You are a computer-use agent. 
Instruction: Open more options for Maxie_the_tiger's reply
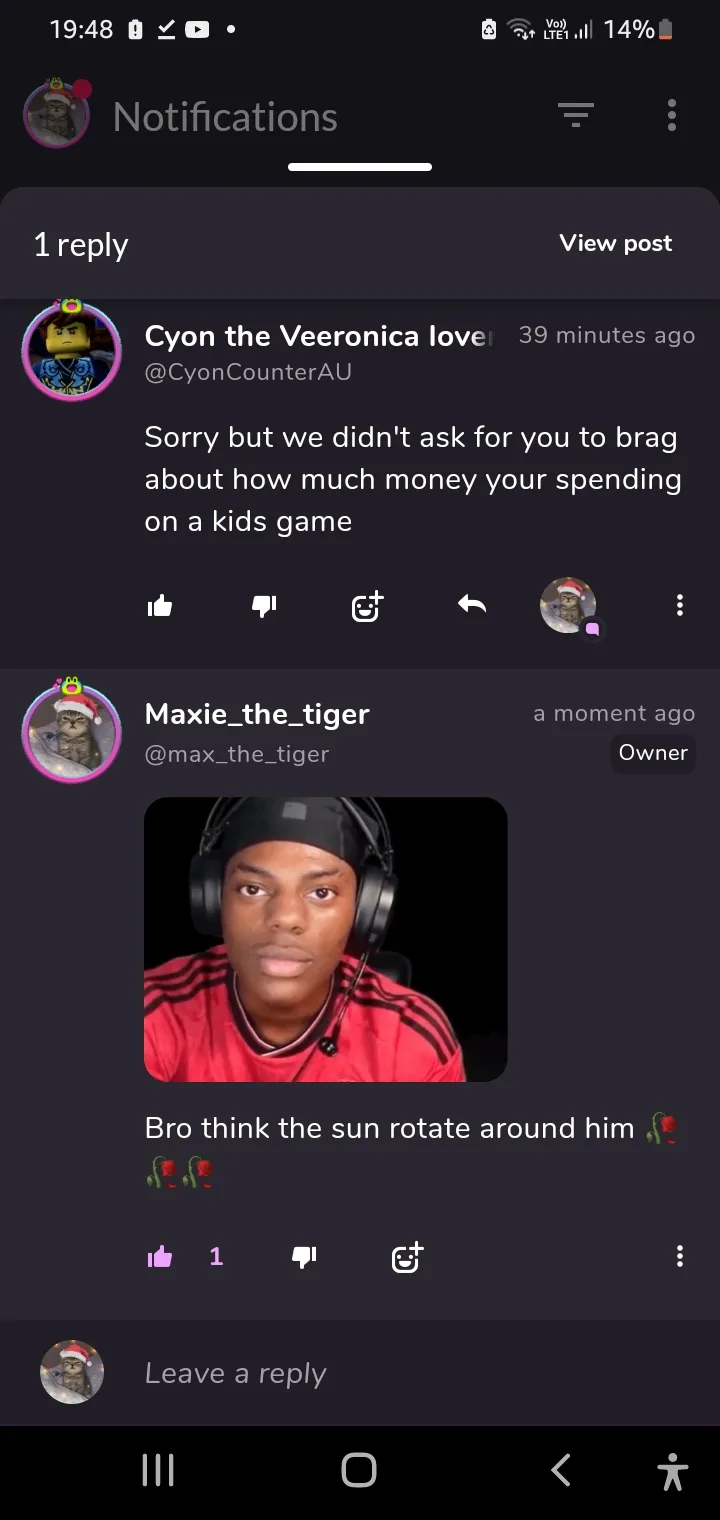coord(680,1257)
